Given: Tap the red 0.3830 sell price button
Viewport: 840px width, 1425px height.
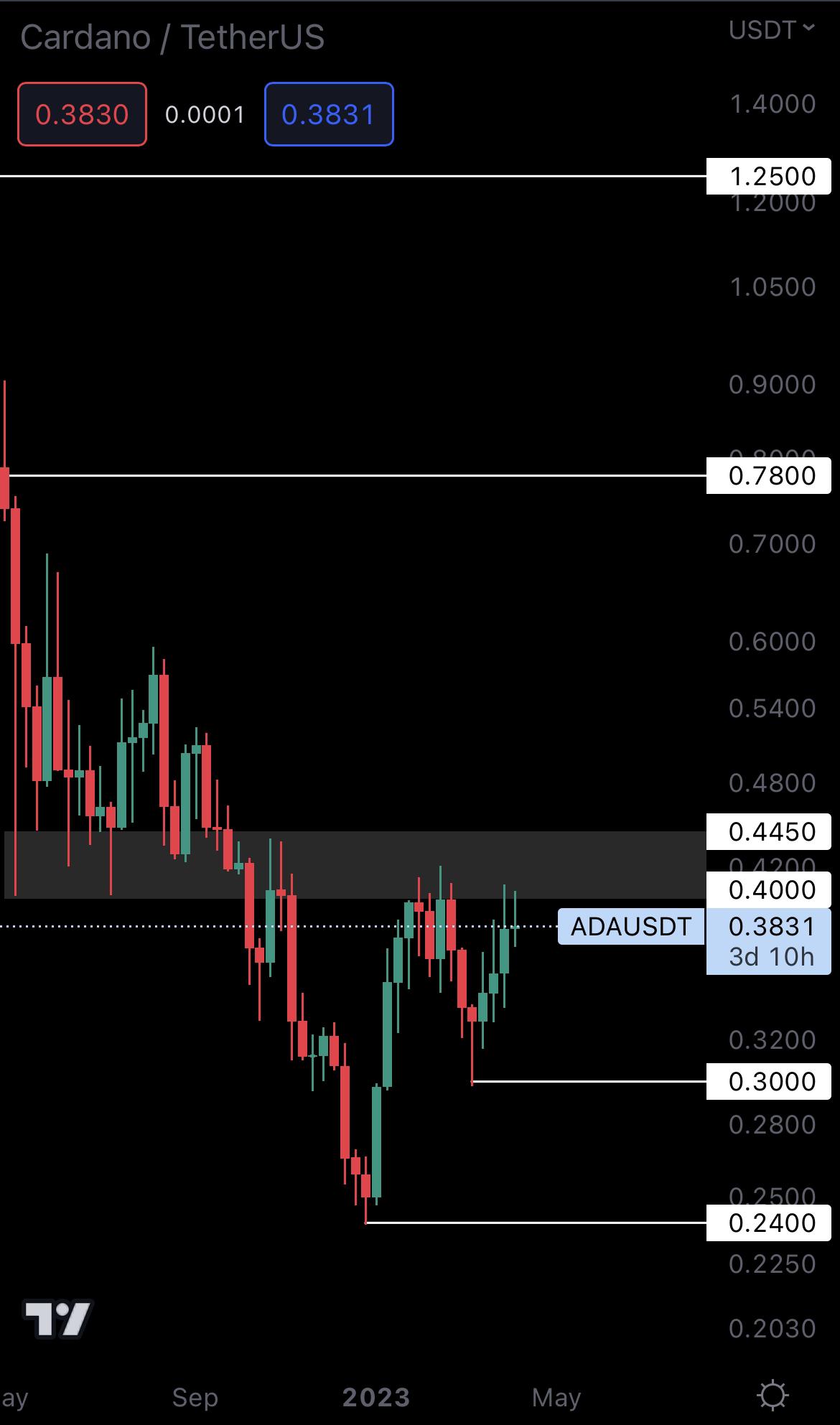Looking at the screenshot, I should point(82,115).
